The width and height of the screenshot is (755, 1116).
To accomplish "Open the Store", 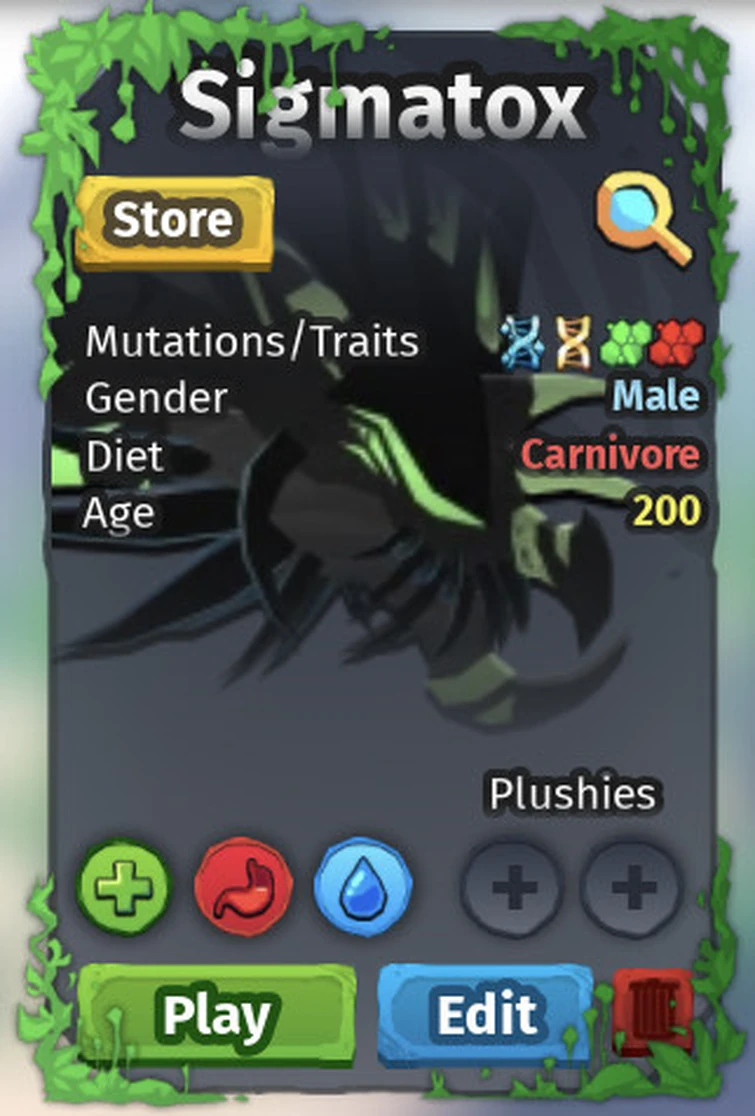I will [x=173, y=221].
